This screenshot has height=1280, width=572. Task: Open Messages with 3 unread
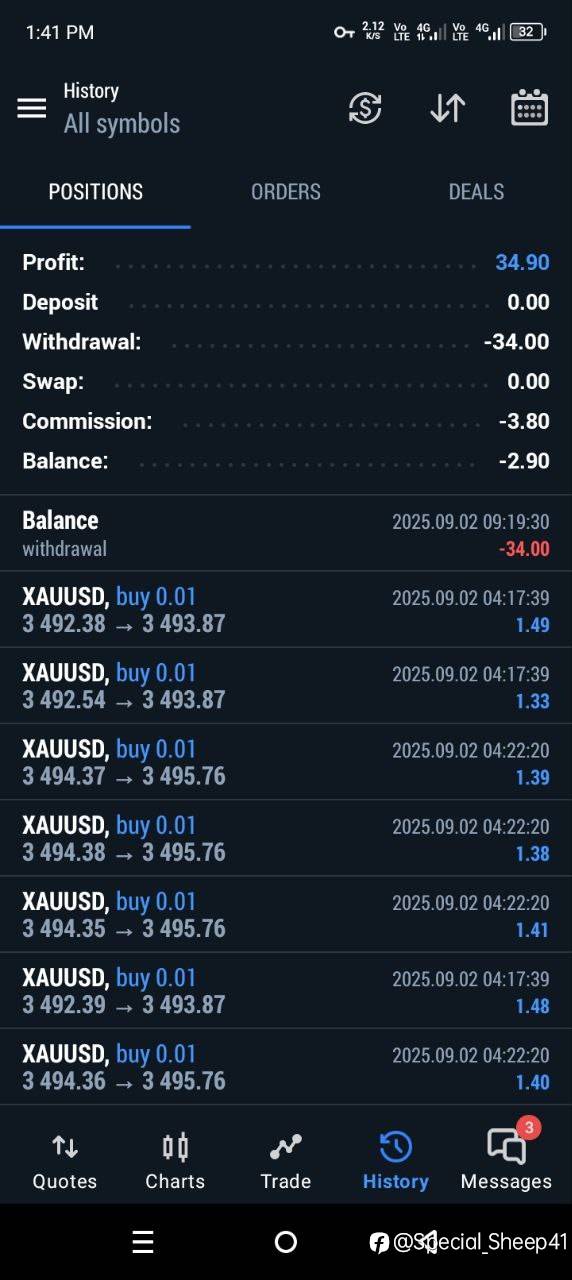(506, 1160)
